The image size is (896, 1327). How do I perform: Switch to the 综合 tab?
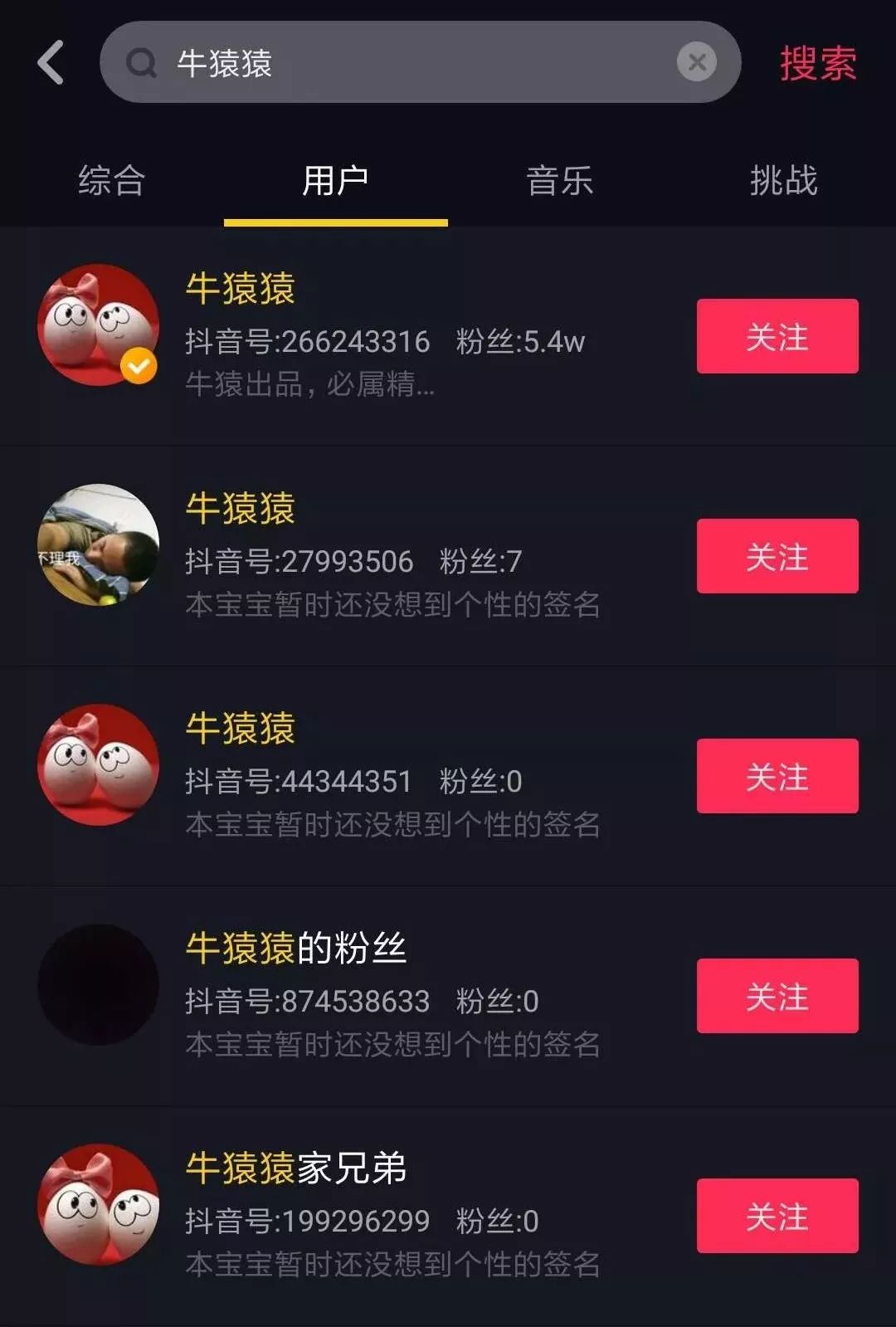tap(112, 181)
